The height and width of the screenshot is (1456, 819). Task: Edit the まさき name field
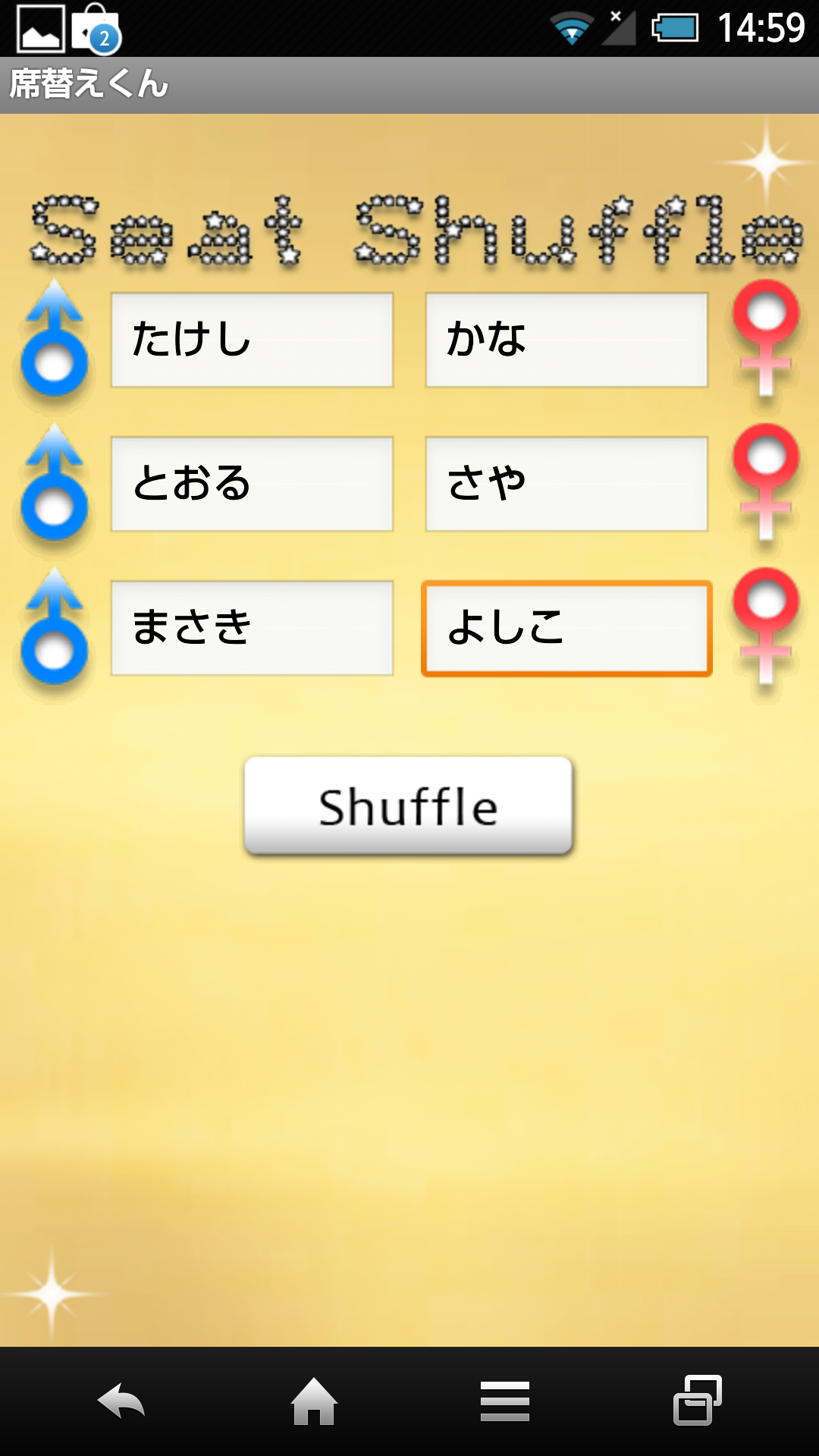click(x=252, y=628)
